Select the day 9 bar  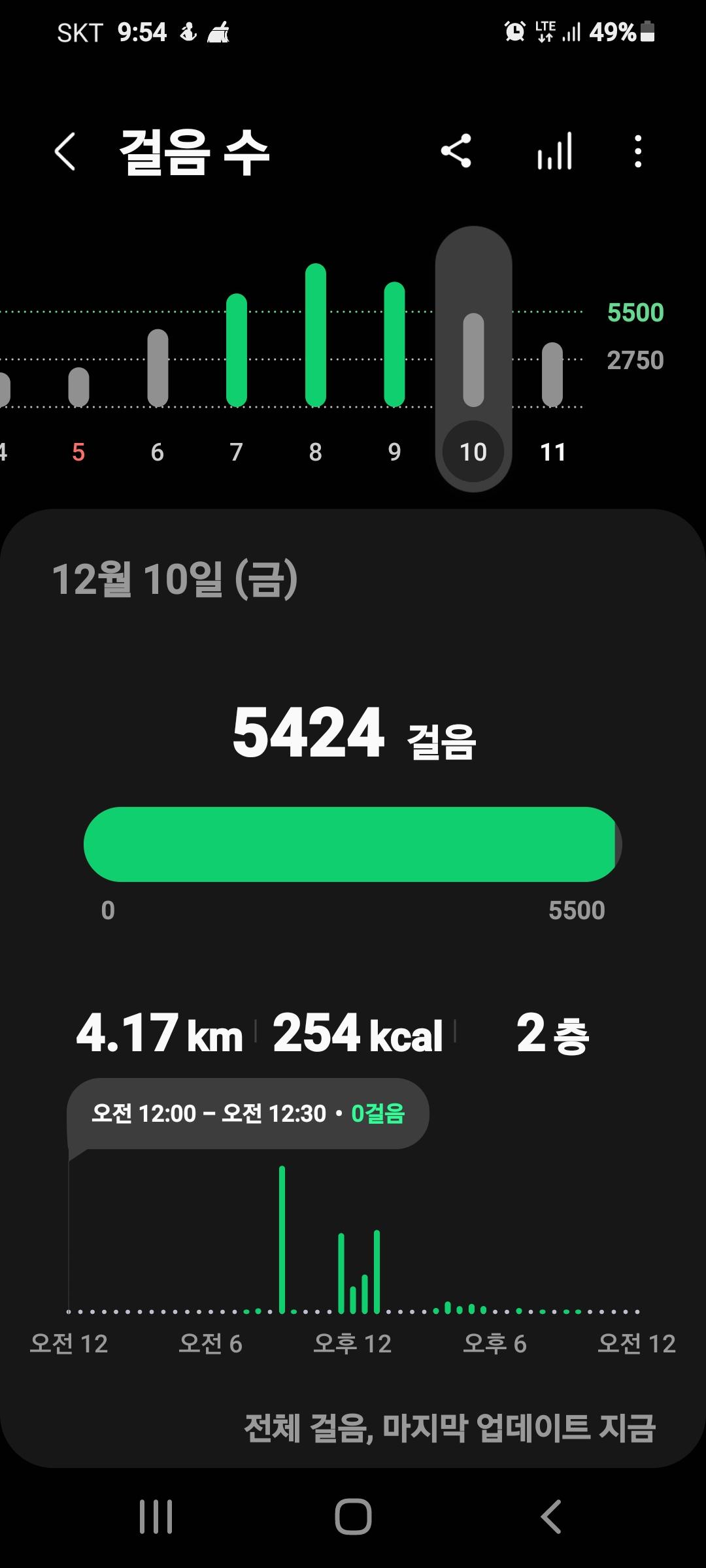coord(394,344)
